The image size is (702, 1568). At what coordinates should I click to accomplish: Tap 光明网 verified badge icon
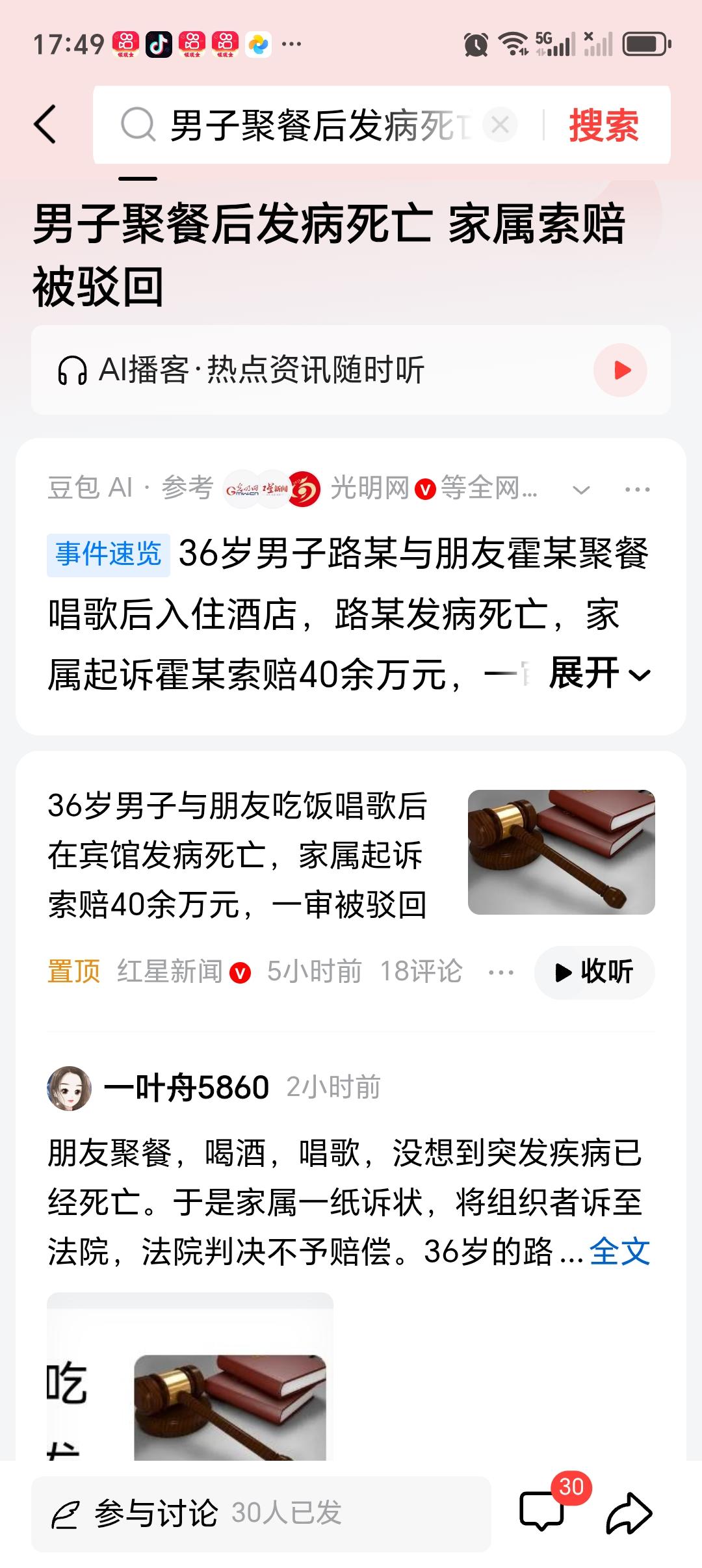(426, 488)
